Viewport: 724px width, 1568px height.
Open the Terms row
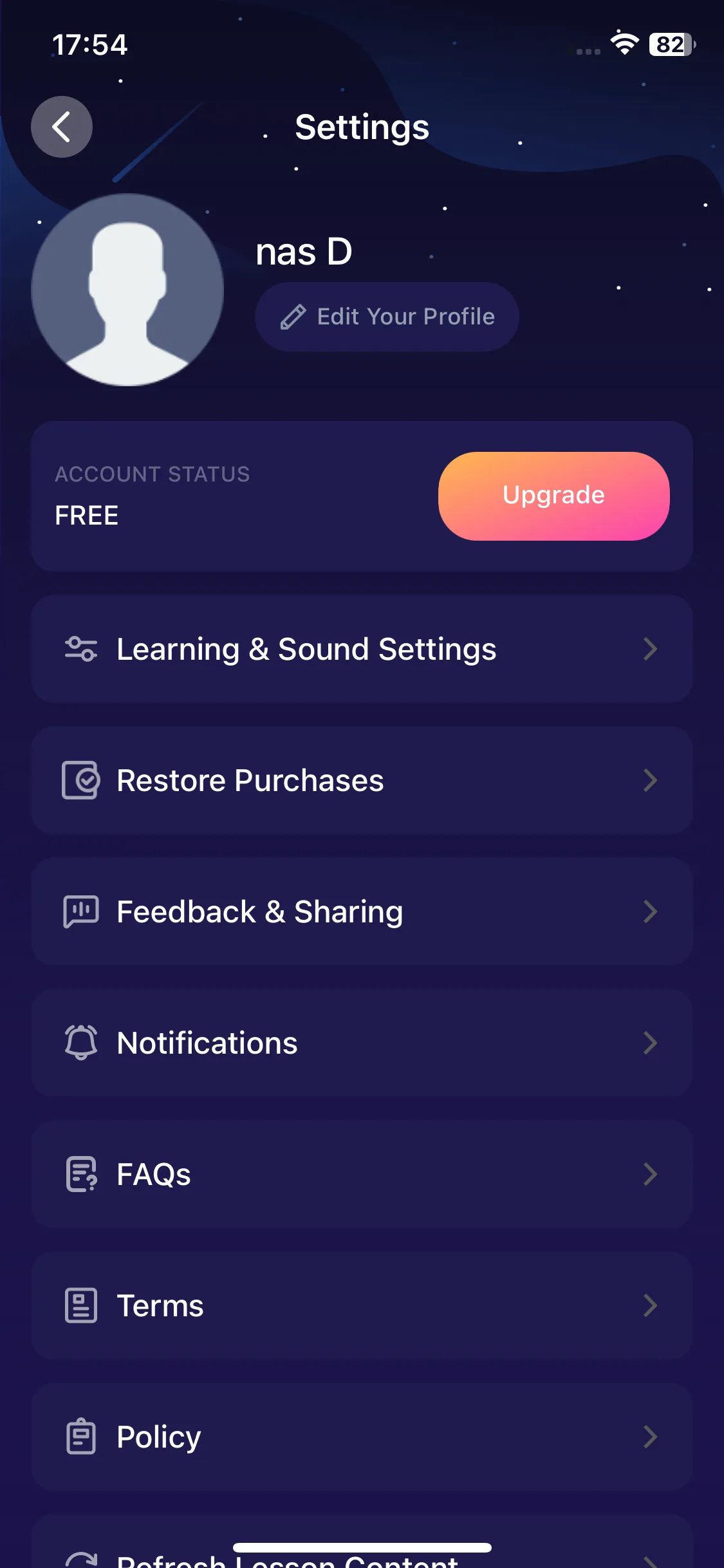tap(362, 1305)
